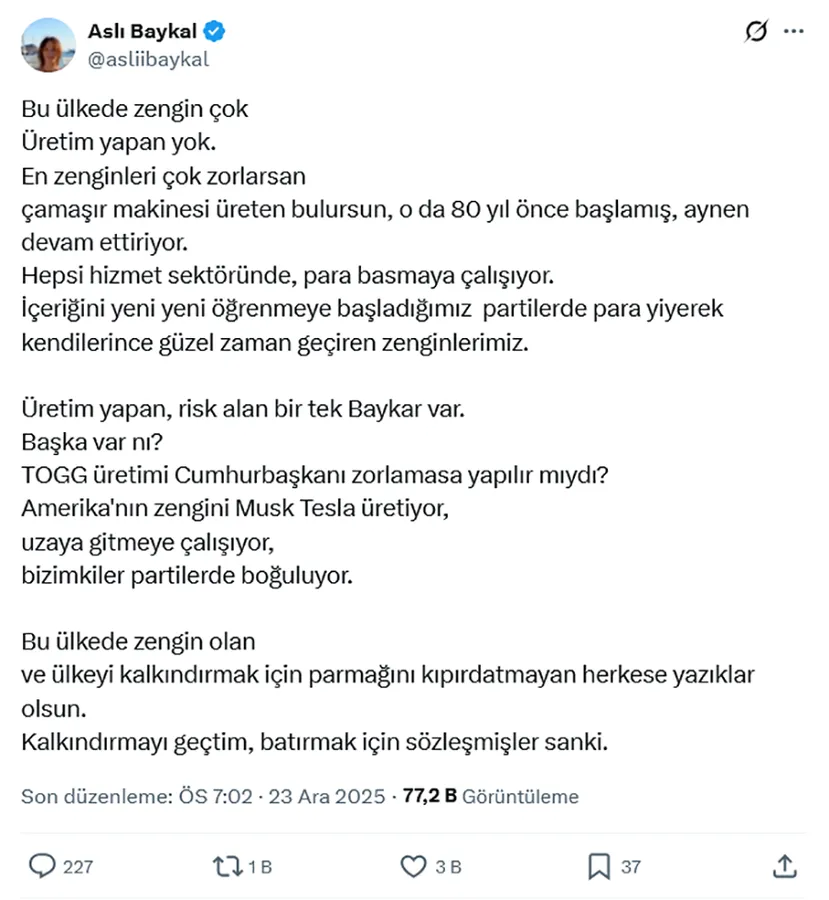Image resolution: width=829 pixels, height=900 pixels.
Task: Open the post's three-dot overflow menu
Action: point(794,32)
